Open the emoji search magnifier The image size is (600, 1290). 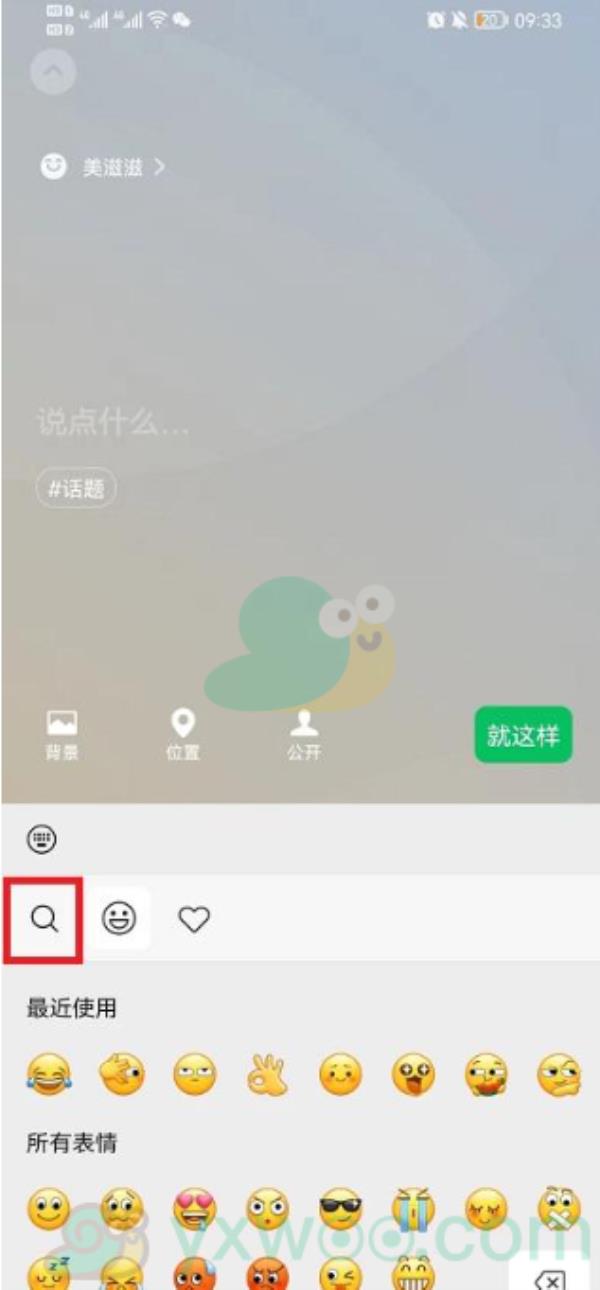pyautogui.click(x=44, y=918)
